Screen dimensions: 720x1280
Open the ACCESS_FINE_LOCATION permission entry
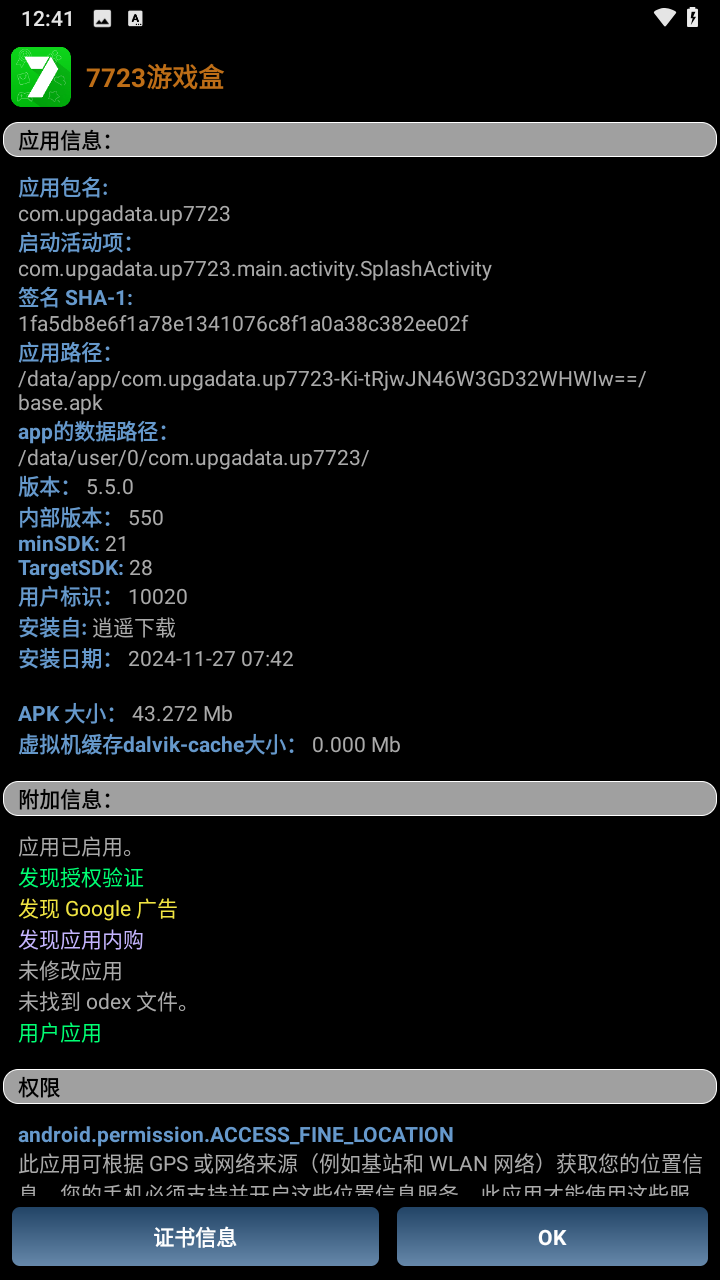point(236,1135)
